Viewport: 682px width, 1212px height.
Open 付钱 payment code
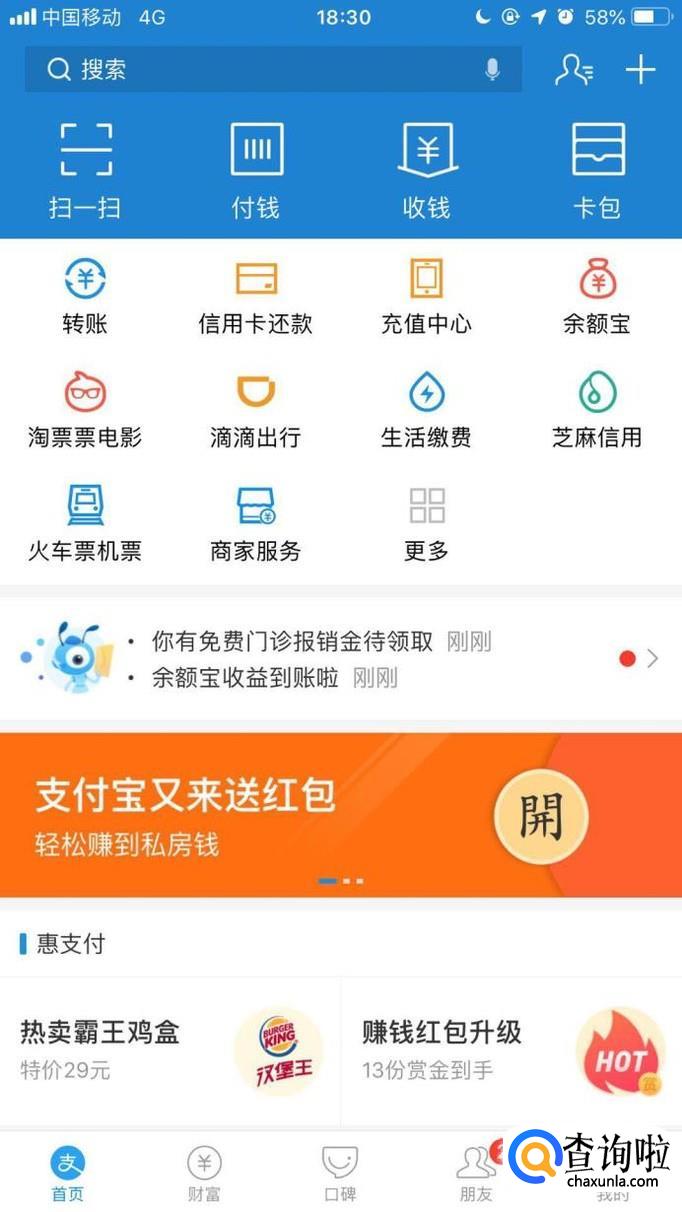(256, 170)
